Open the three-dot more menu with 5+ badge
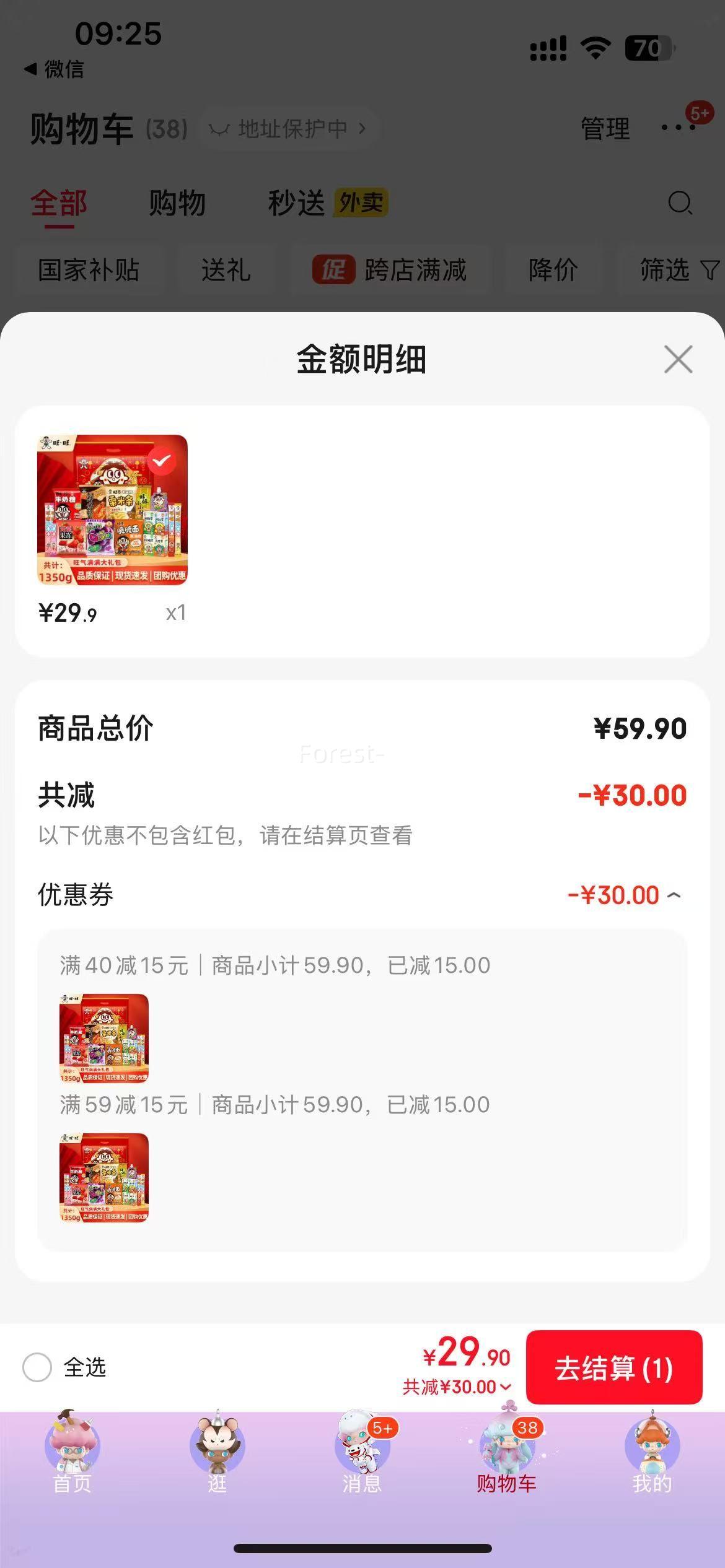This screenshot has width=725, height=1568. click(677, 127)
